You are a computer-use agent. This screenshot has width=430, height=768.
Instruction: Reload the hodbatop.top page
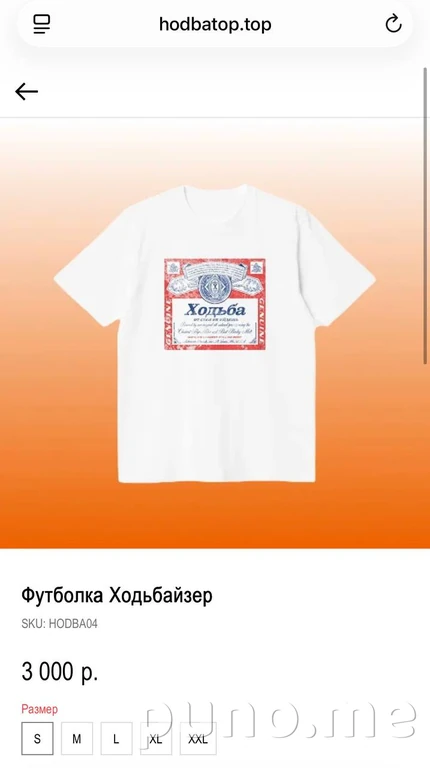393,24
